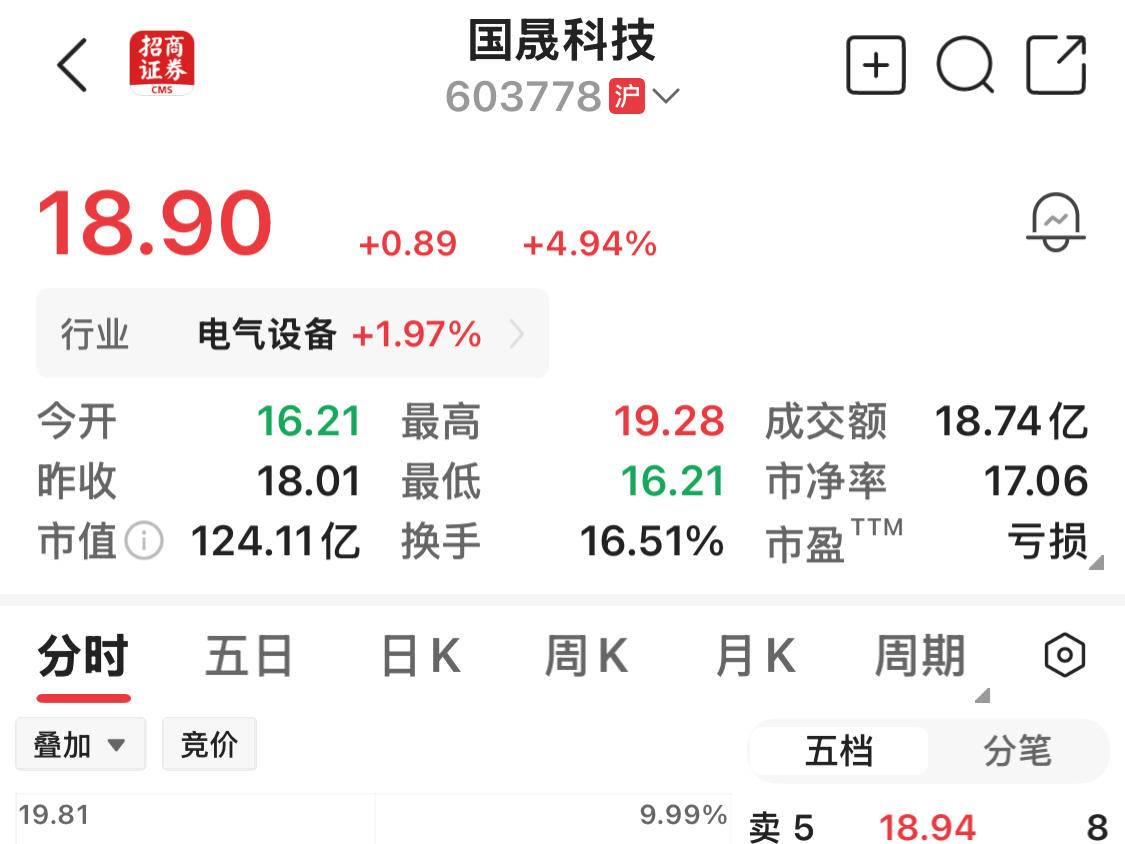Select the 五档 order book view

[x=839, y=750]
